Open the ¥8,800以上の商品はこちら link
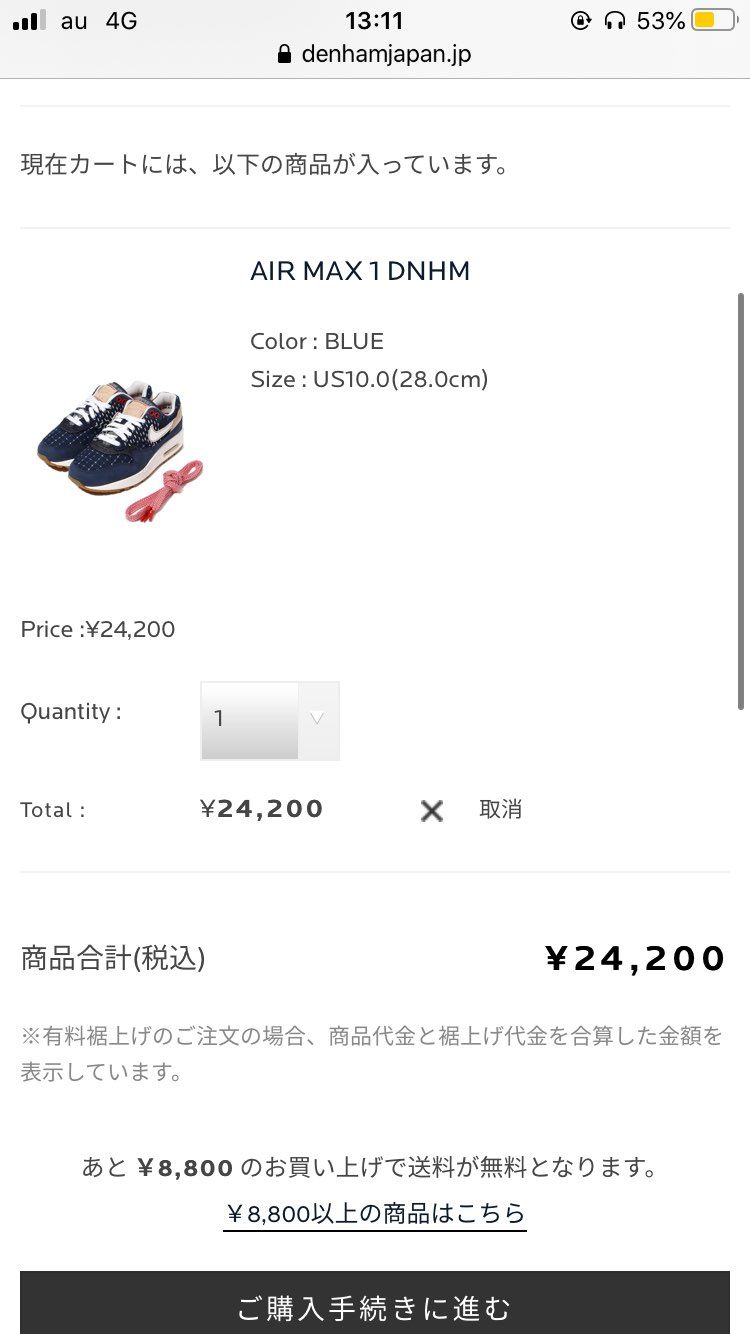750x1334 pixels. (x=374, y=1213)
